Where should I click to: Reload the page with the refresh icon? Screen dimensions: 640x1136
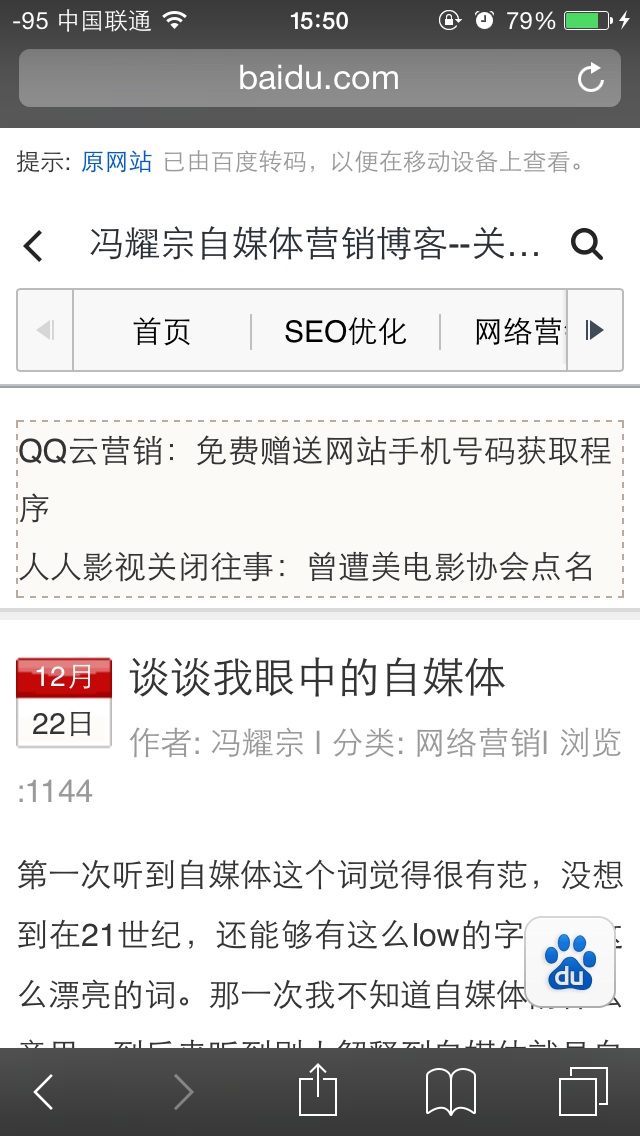click(x=591, y=78)
